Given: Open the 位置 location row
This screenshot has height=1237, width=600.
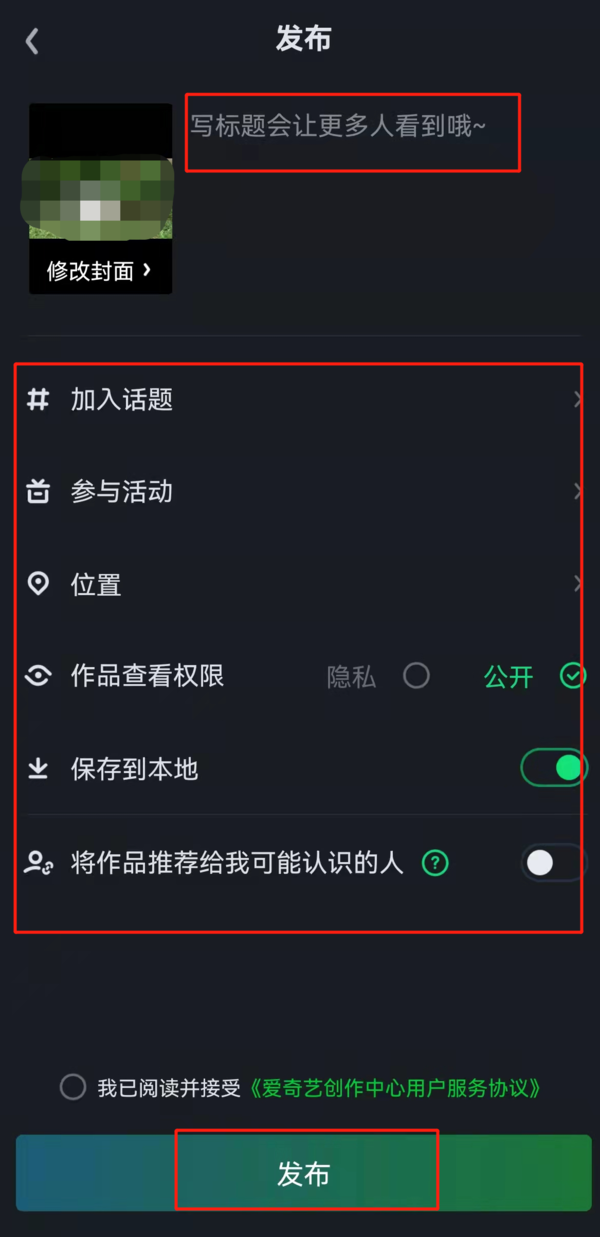Looking at the screenshot, I should point(300,584).
